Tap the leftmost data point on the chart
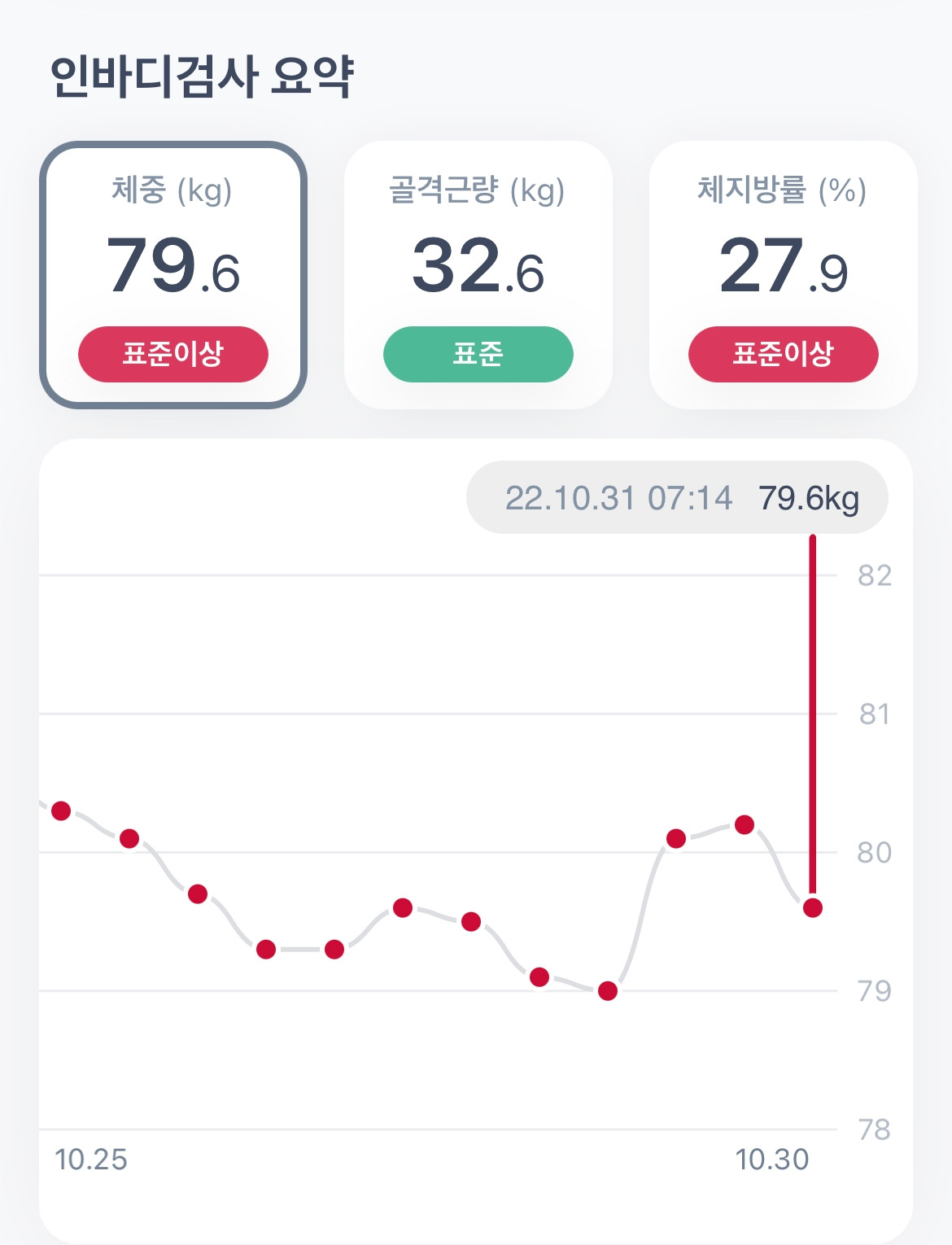The image size is (952, 1245). [61, 810]
